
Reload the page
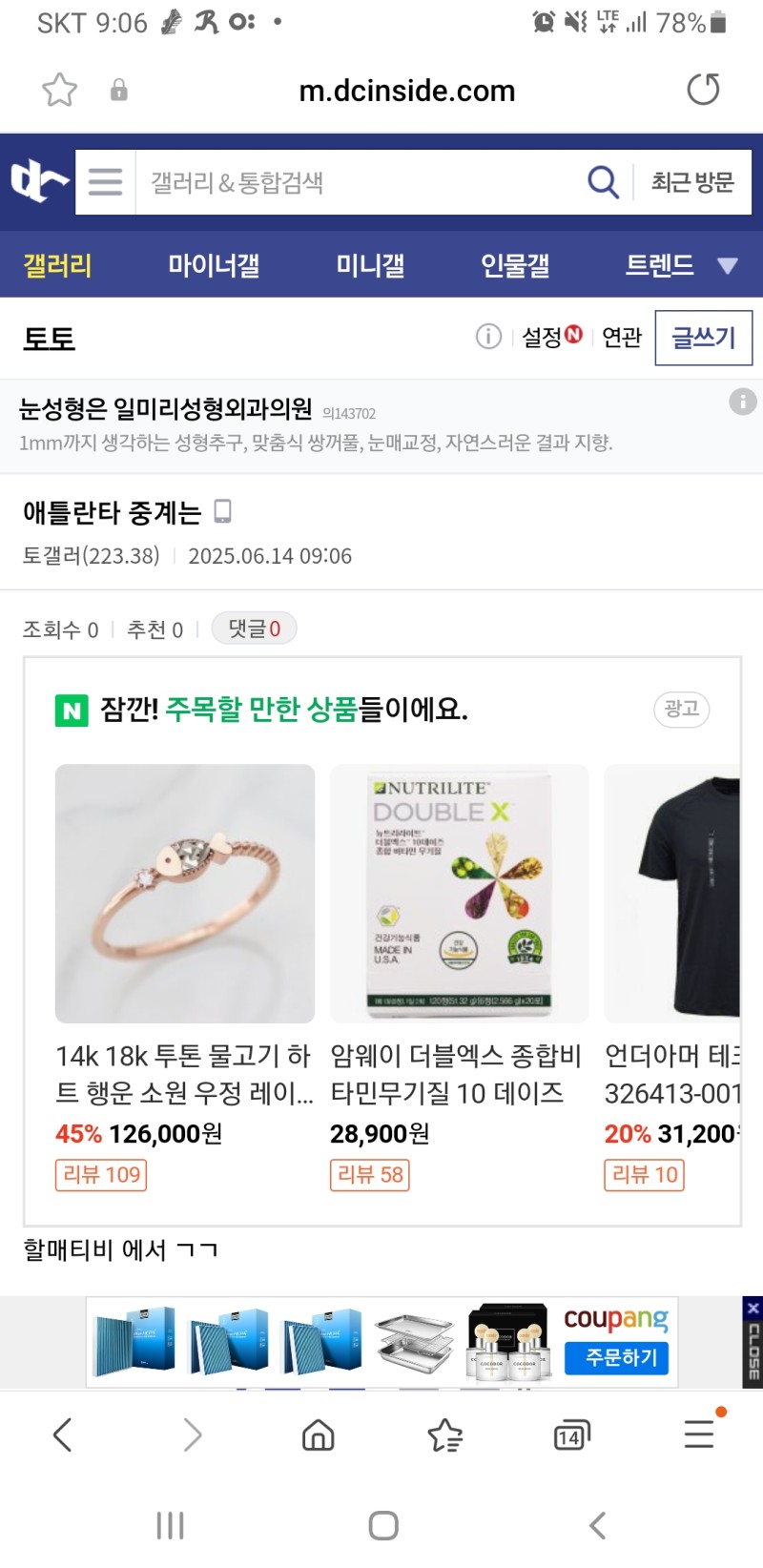(703, 90)
